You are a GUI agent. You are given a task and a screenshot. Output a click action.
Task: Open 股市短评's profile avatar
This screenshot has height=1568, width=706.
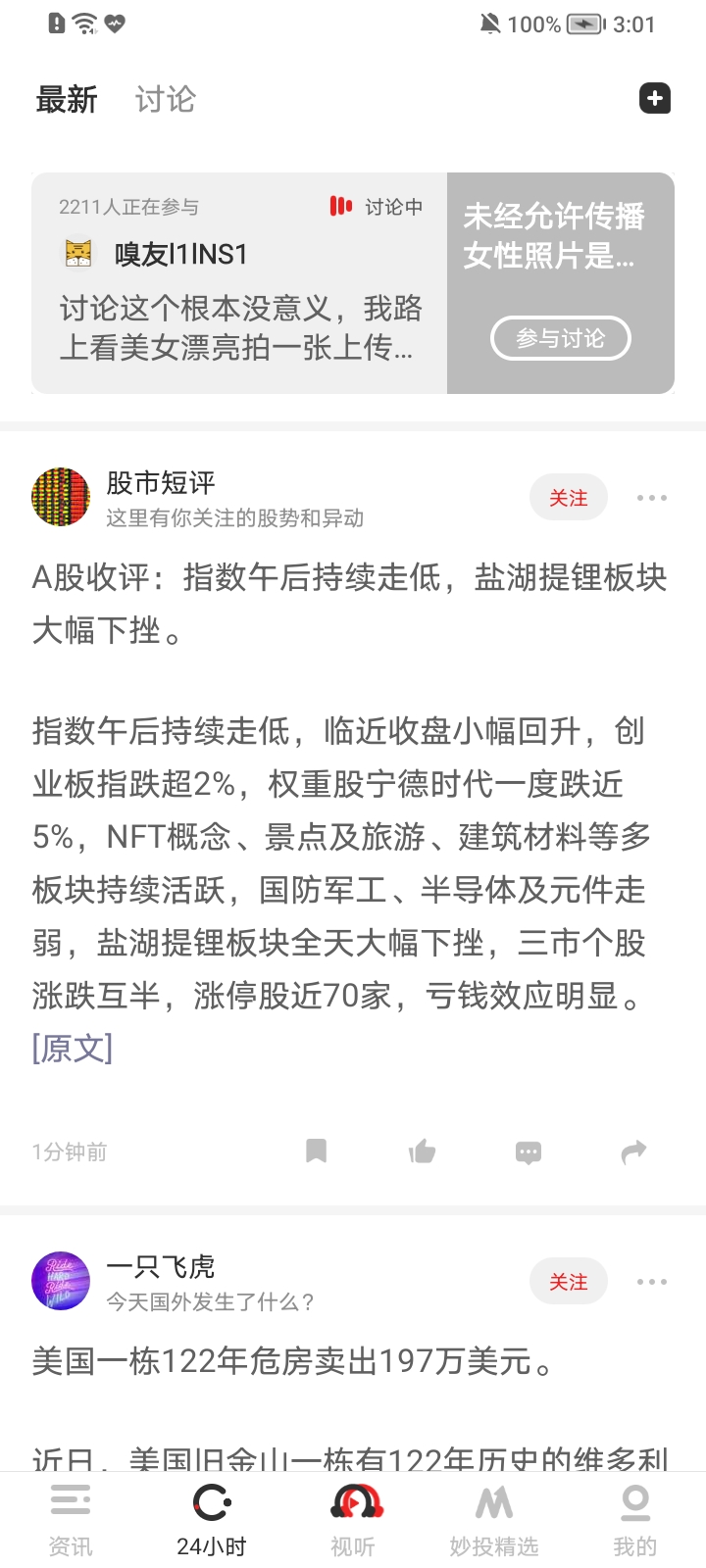[x=61, y=498]
